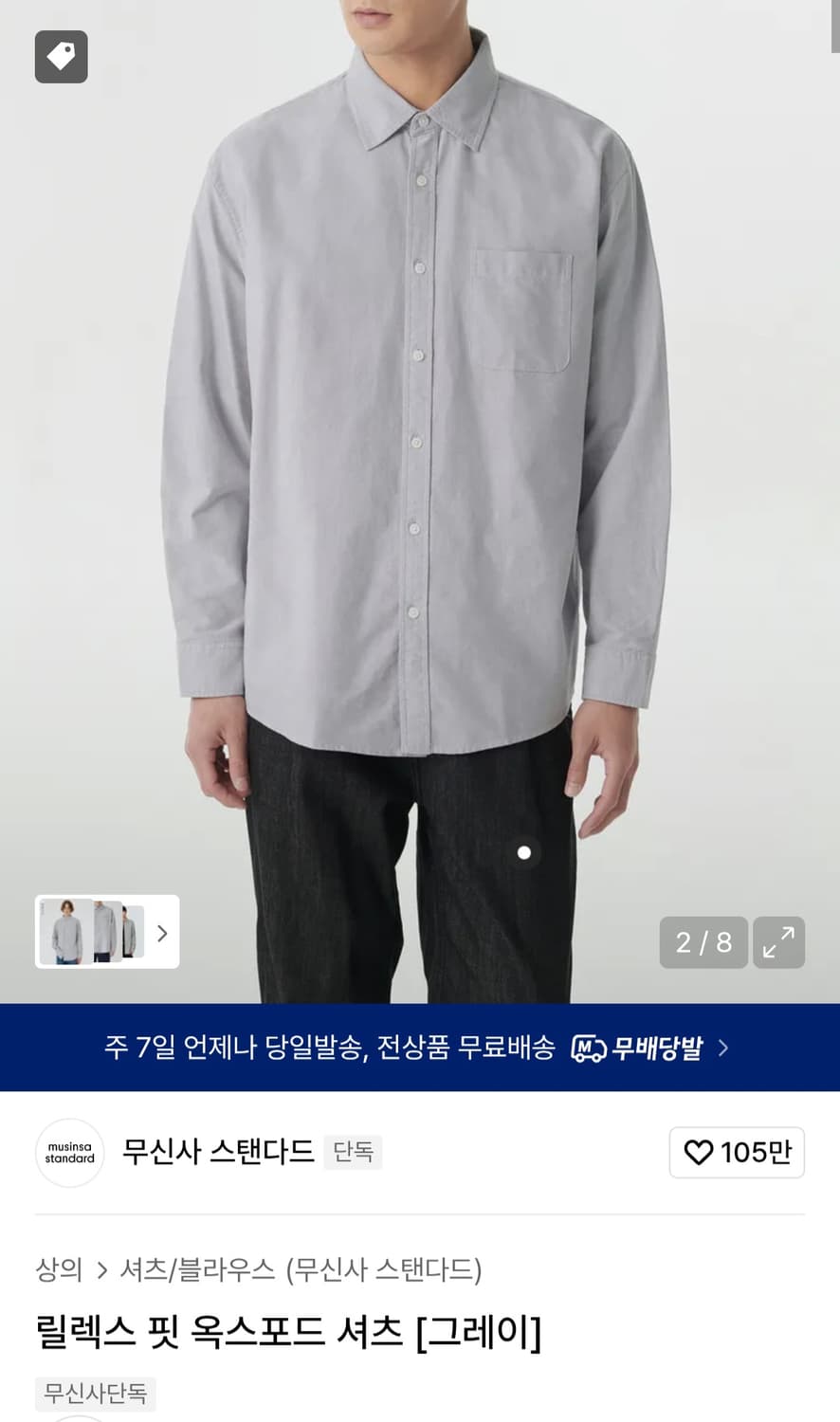
Task: Open the 셔츠/블라우스 category link
Action: pyautogui.click(x=197, y=1271)
